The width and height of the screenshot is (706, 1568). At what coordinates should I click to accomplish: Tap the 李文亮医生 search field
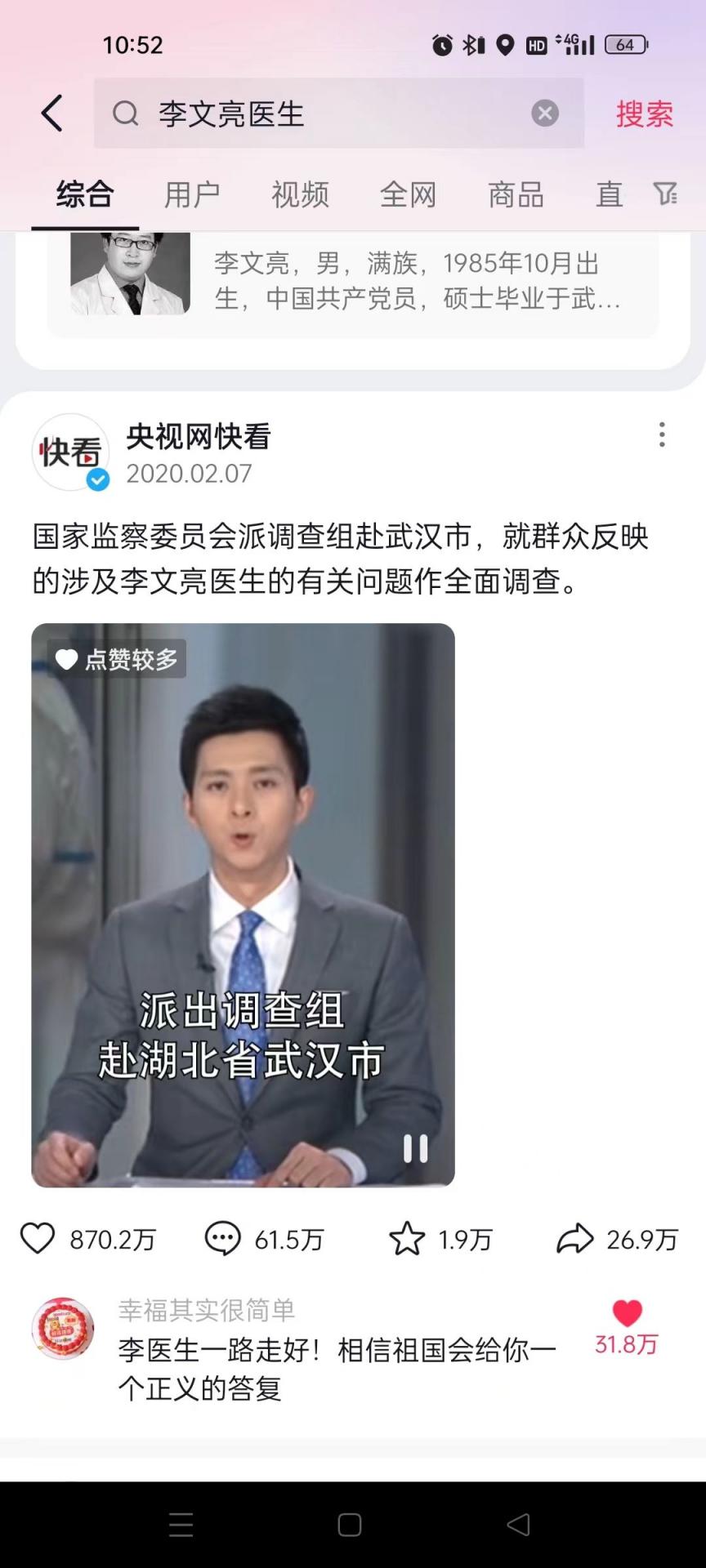tap(327, 114)
